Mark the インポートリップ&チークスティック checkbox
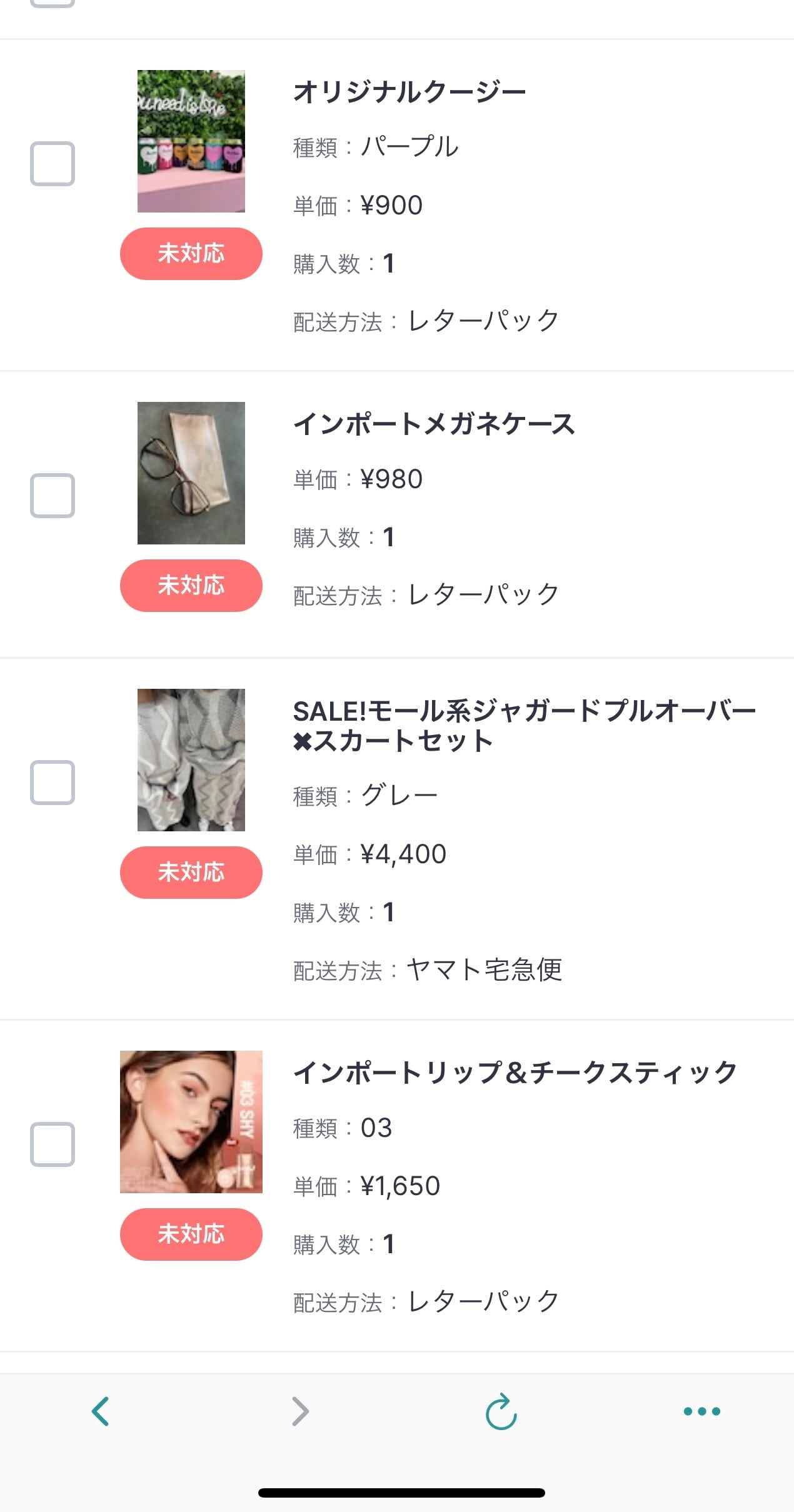The height and width of the screenshot is (1512, 794). click(53, 1144)
